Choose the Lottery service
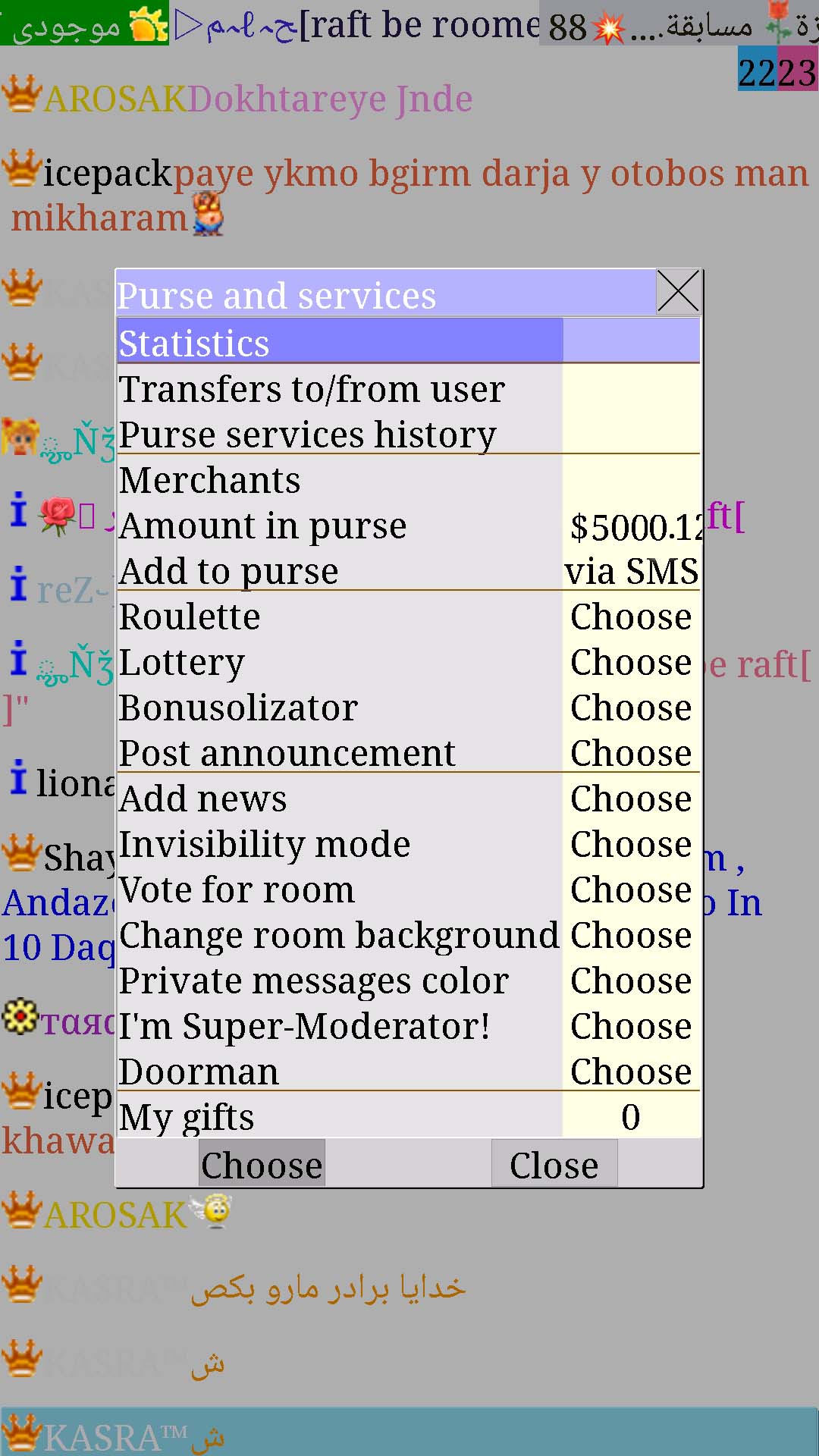Image resolution: width=819 pixels, height=1456 pixels. tap(409, 661)
